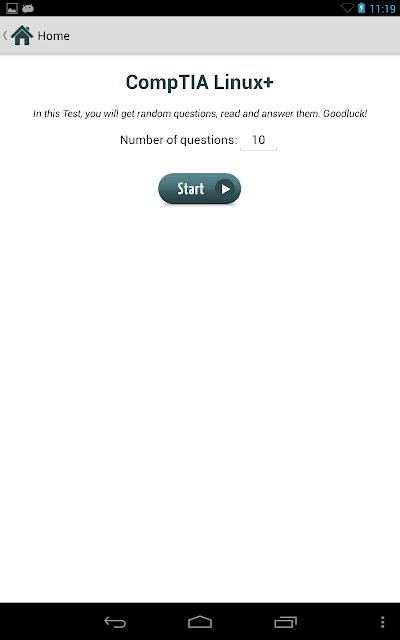Go back using the Home button

36,36
